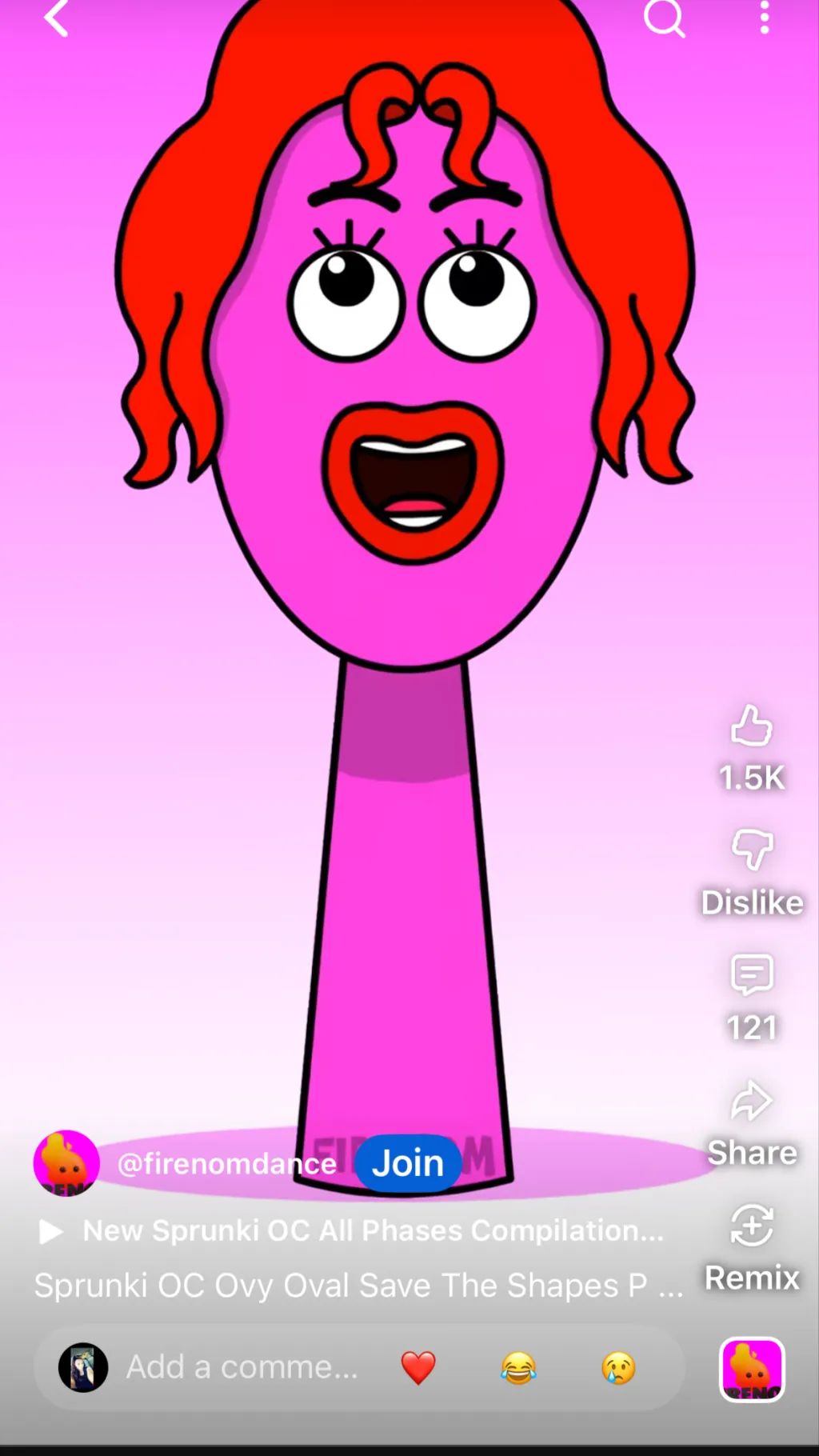
Task: Open the search function
Action: [665, 19]
